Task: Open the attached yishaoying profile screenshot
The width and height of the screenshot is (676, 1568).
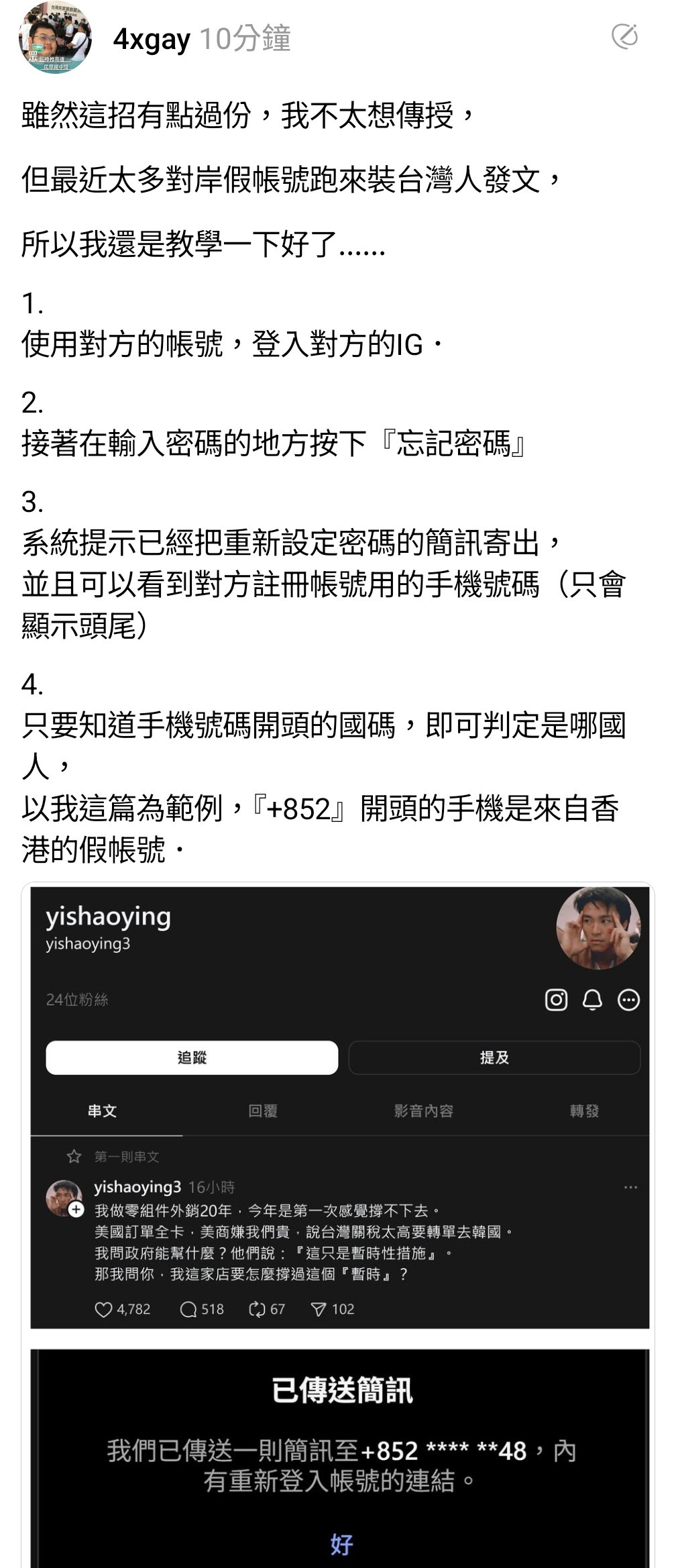Action: pos(339,1107)
